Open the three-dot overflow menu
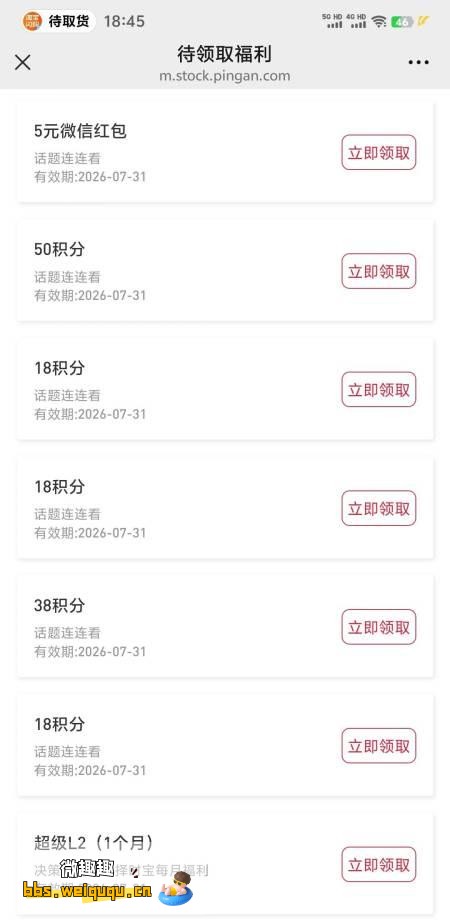This screenshot has height=920, width=450. pos(418,62)
